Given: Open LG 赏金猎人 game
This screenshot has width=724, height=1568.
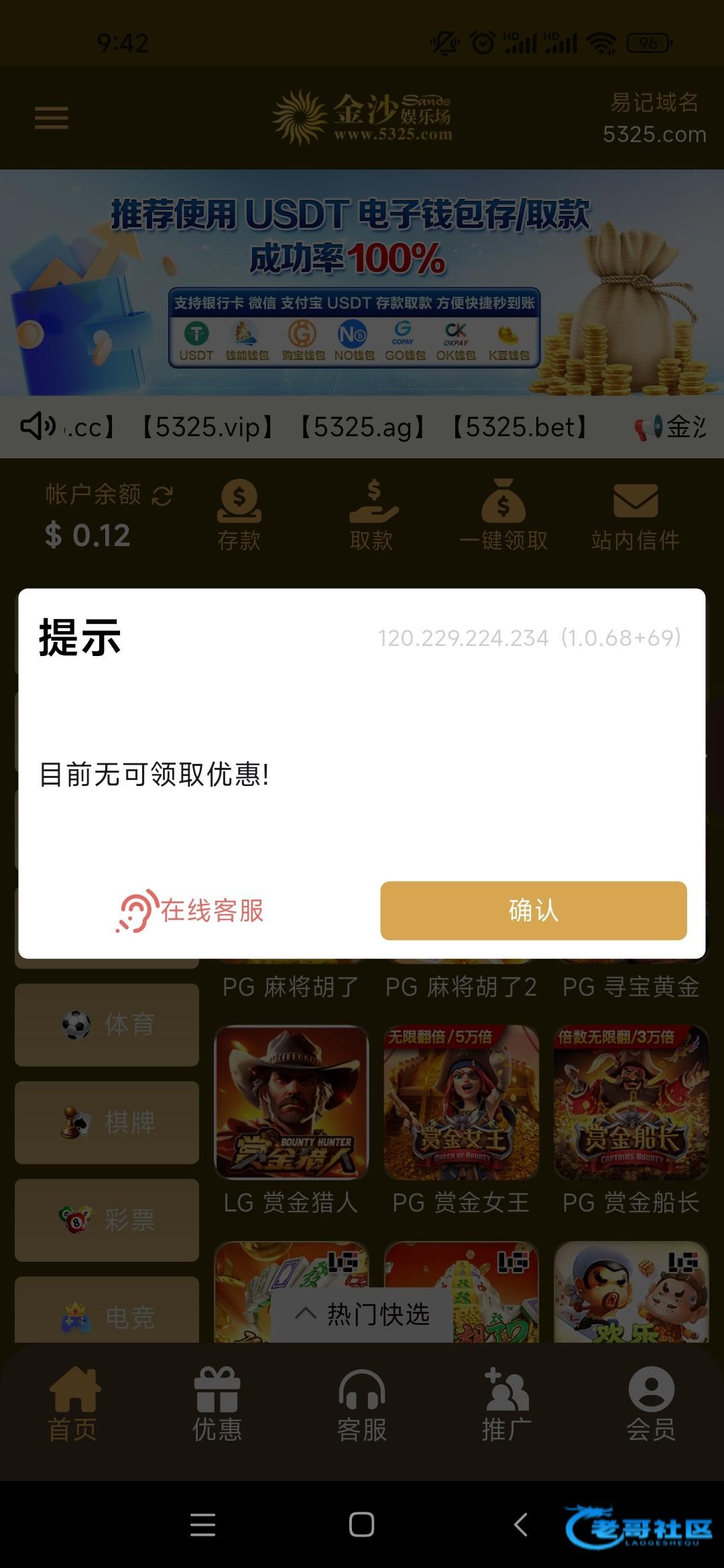Looking at the screenshot, I should click(x=291, y=1103).
